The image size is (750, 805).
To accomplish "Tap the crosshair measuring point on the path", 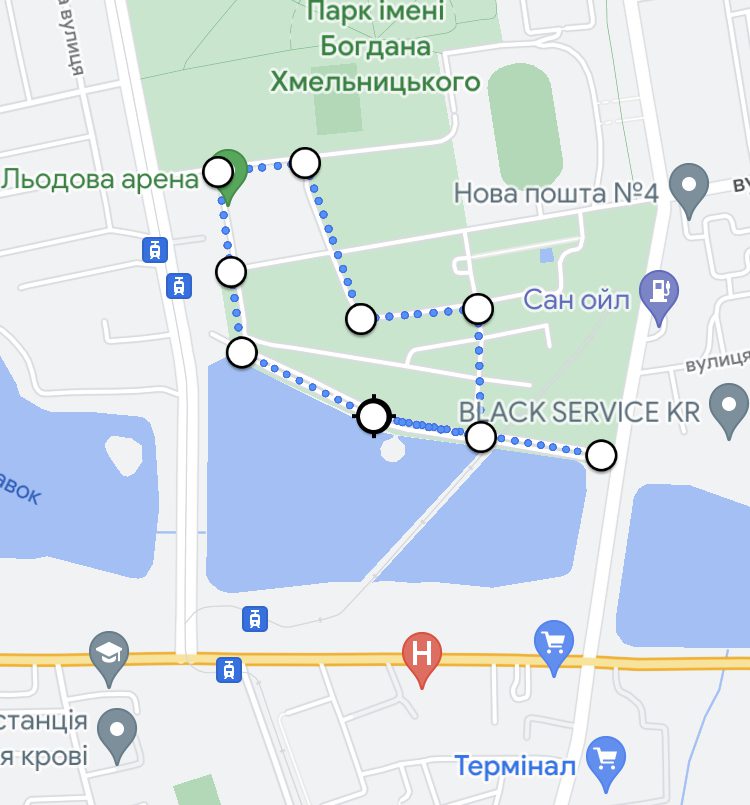I will [x=374, y=415].
